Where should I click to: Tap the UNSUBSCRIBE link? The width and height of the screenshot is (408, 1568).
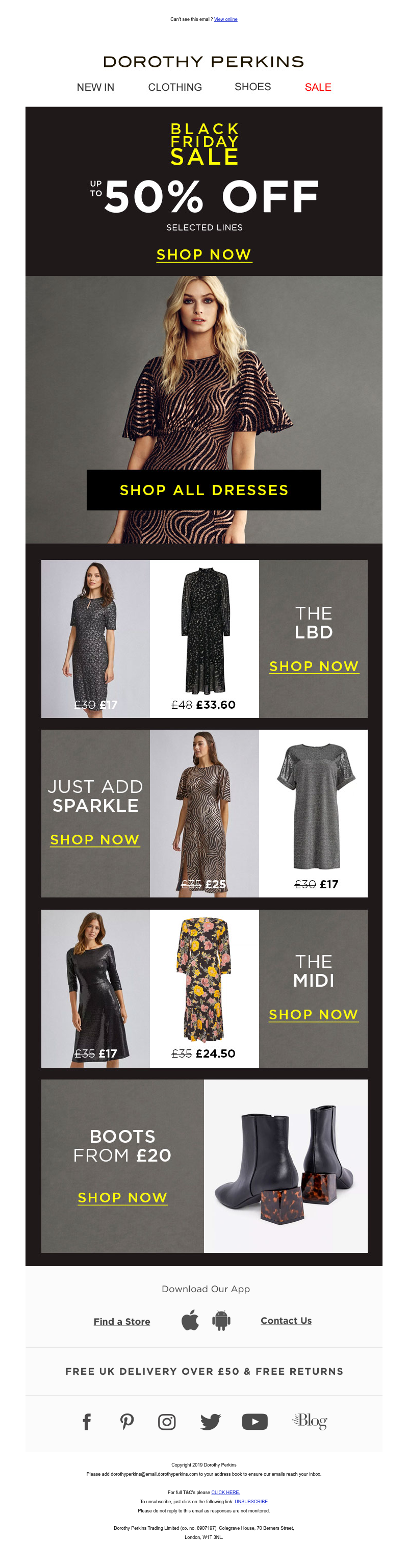click(251, 1501)
